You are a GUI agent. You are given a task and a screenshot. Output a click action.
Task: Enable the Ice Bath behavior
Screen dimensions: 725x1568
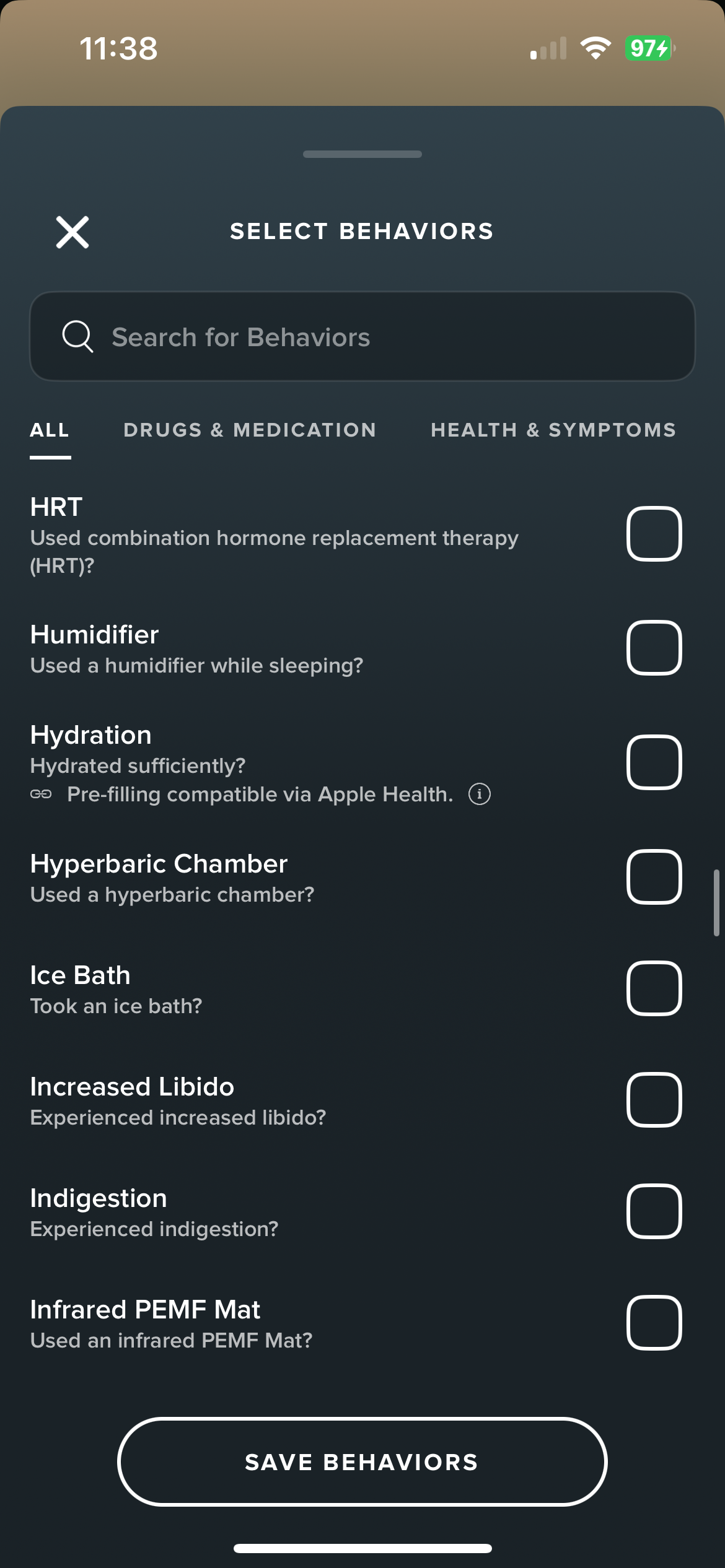tap(654, 988)
